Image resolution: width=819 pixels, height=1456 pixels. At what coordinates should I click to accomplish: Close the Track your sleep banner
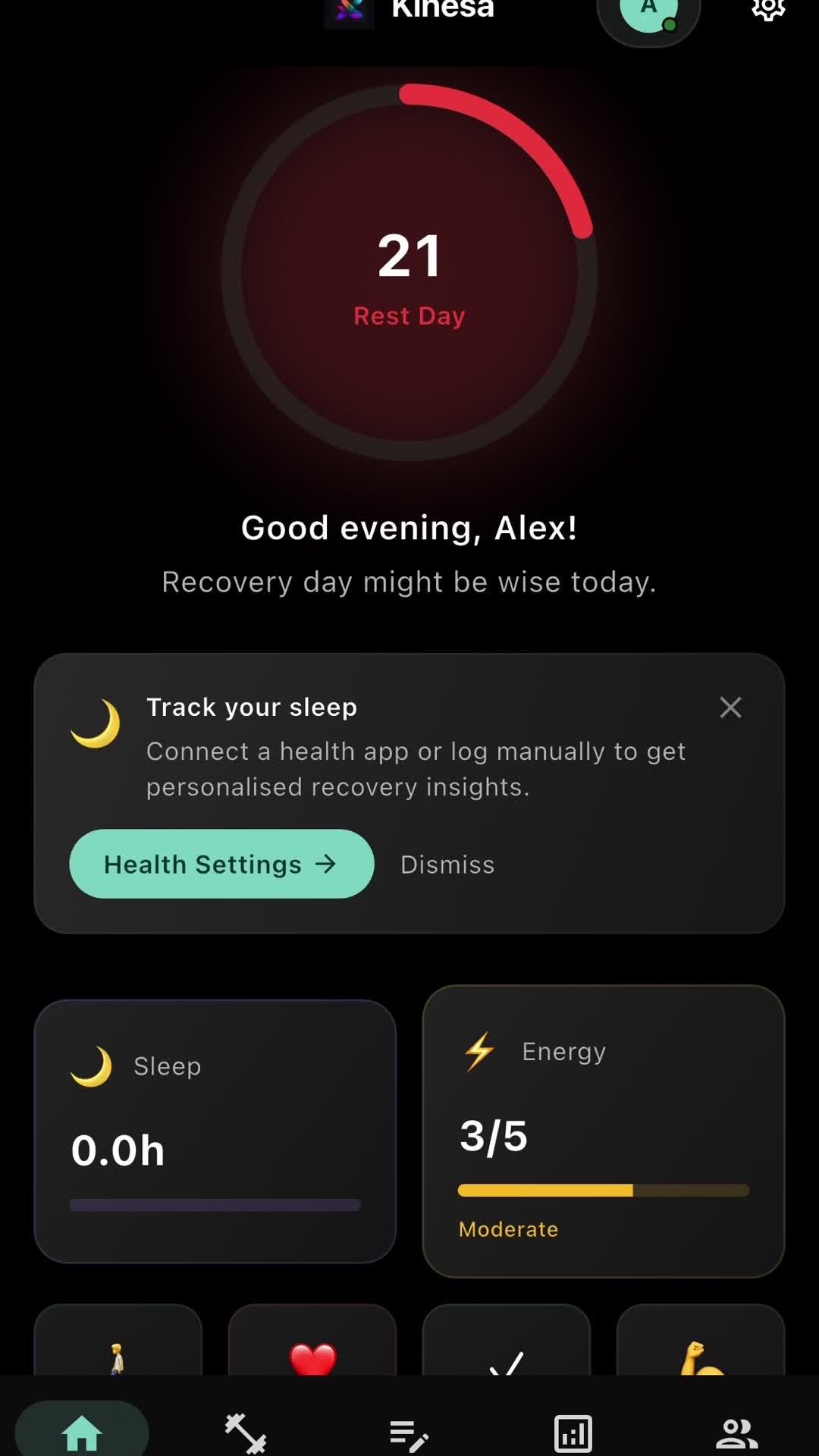coord(730,707)
